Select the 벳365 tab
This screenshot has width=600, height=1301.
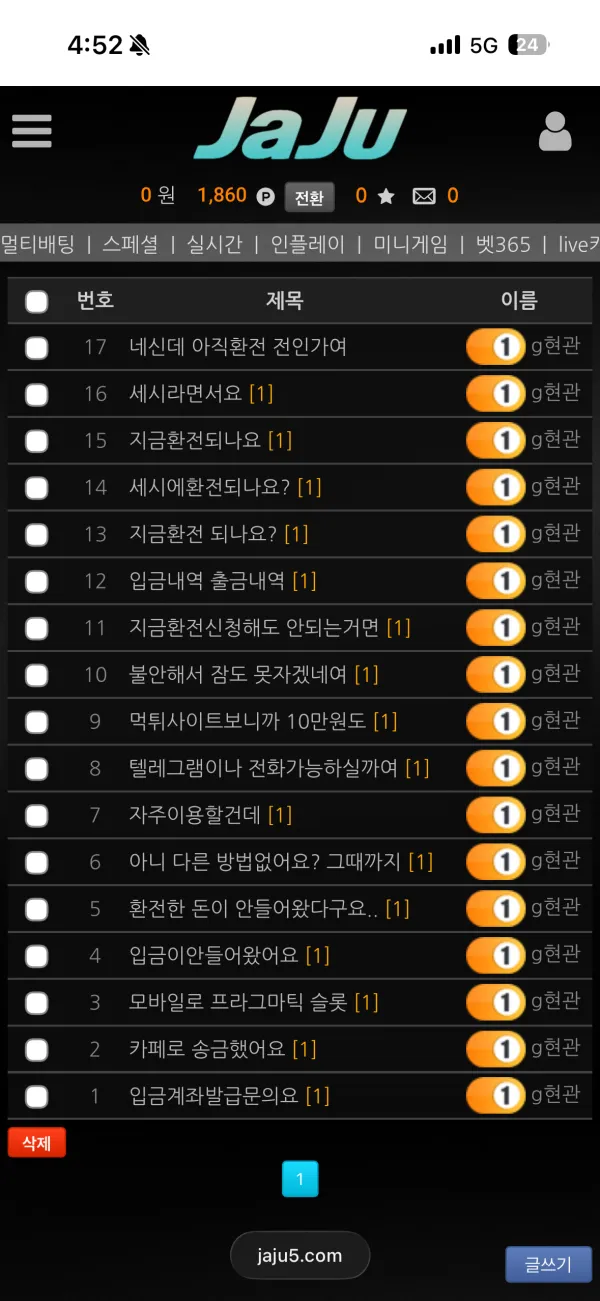pyautogui.click(x=502, y=244)
